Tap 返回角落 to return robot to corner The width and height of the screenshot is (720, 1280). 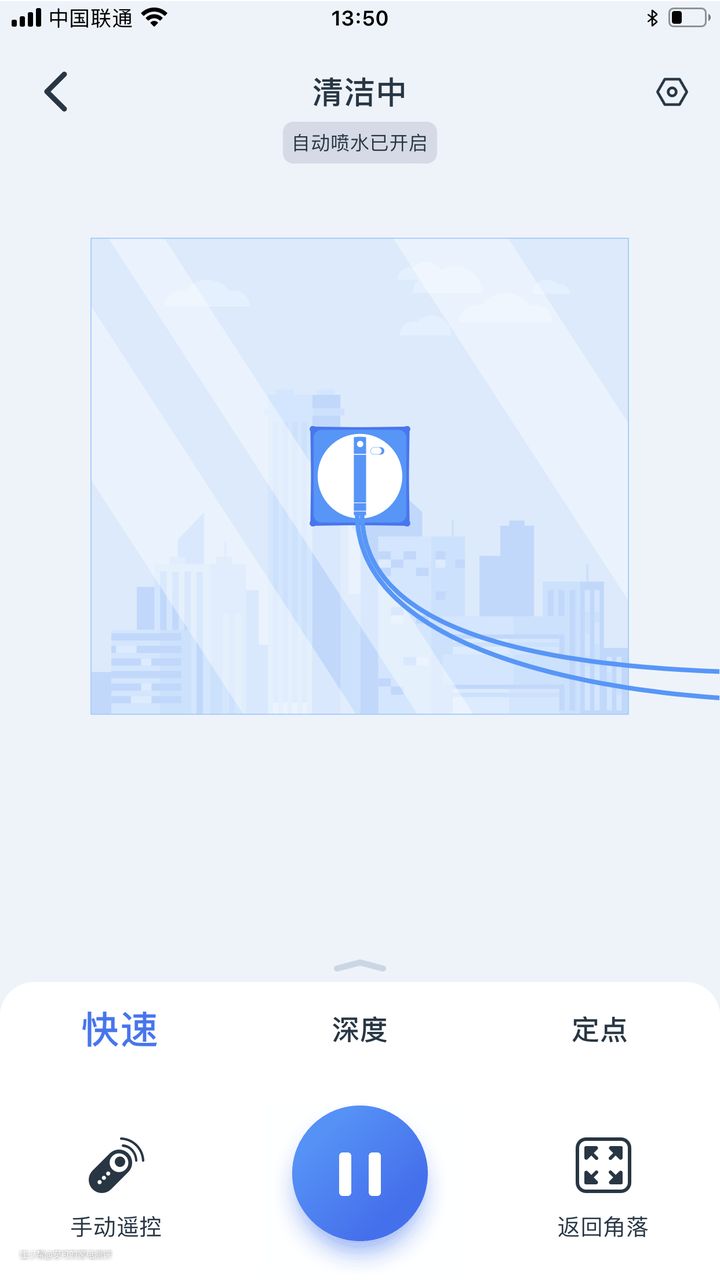[x=603, y=1187]
